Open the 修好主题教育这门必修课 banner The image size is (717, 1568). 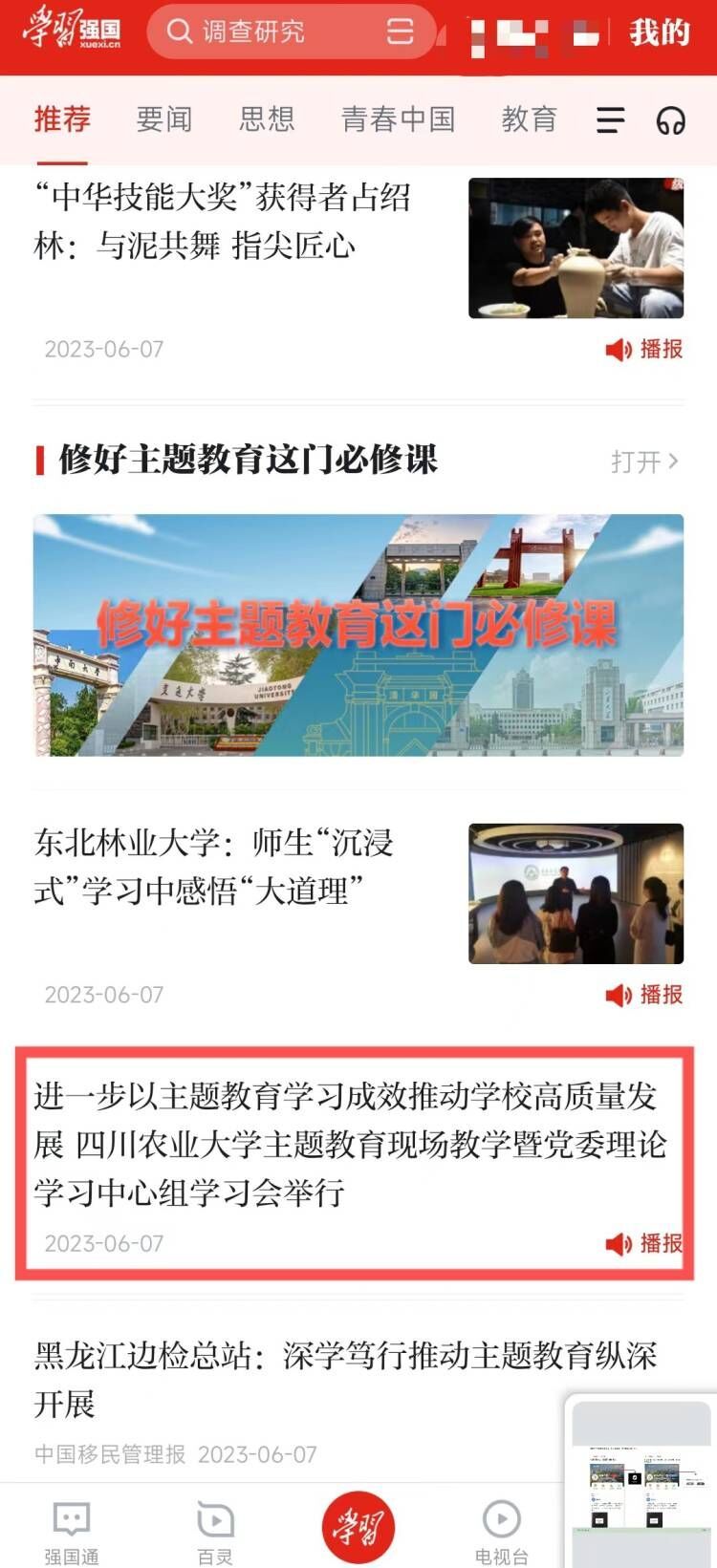pyautogui.click(x=358, y=635)
